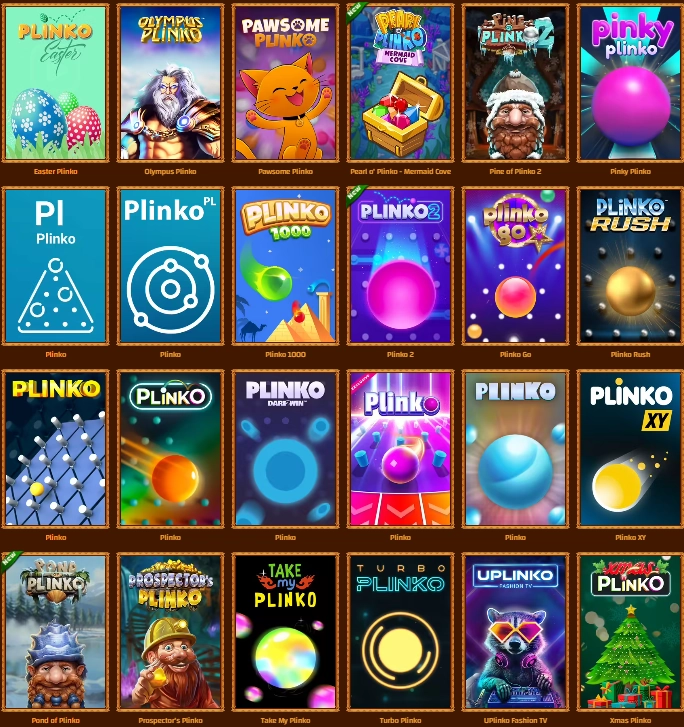The width and height of the screenshot is (684, 727).
Task: Open the Turbo Plinko game
Action: [x=400, y=632]
